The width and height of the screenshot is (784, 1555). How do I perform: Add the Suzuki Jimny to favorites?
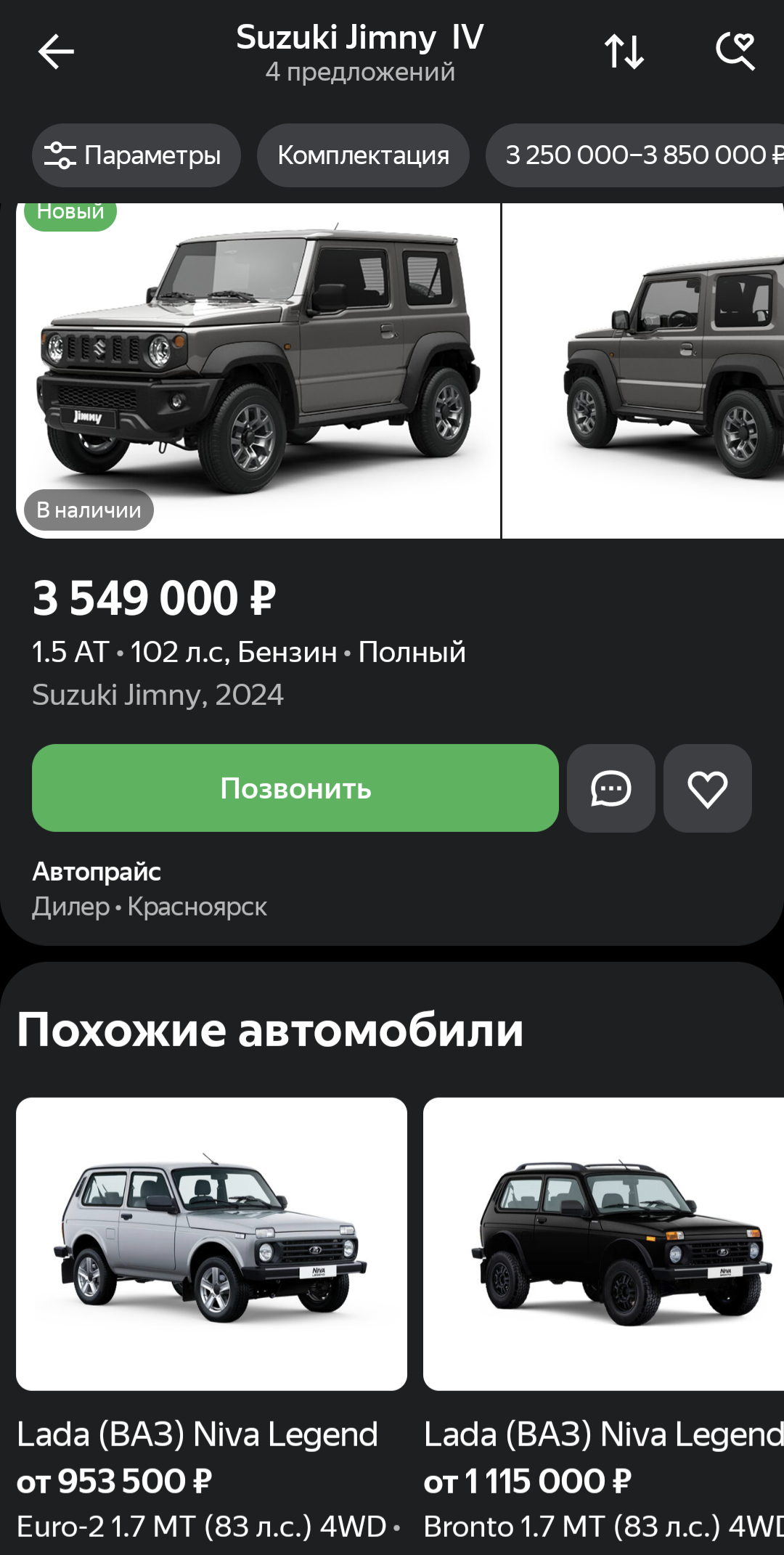tap(708, 788)
